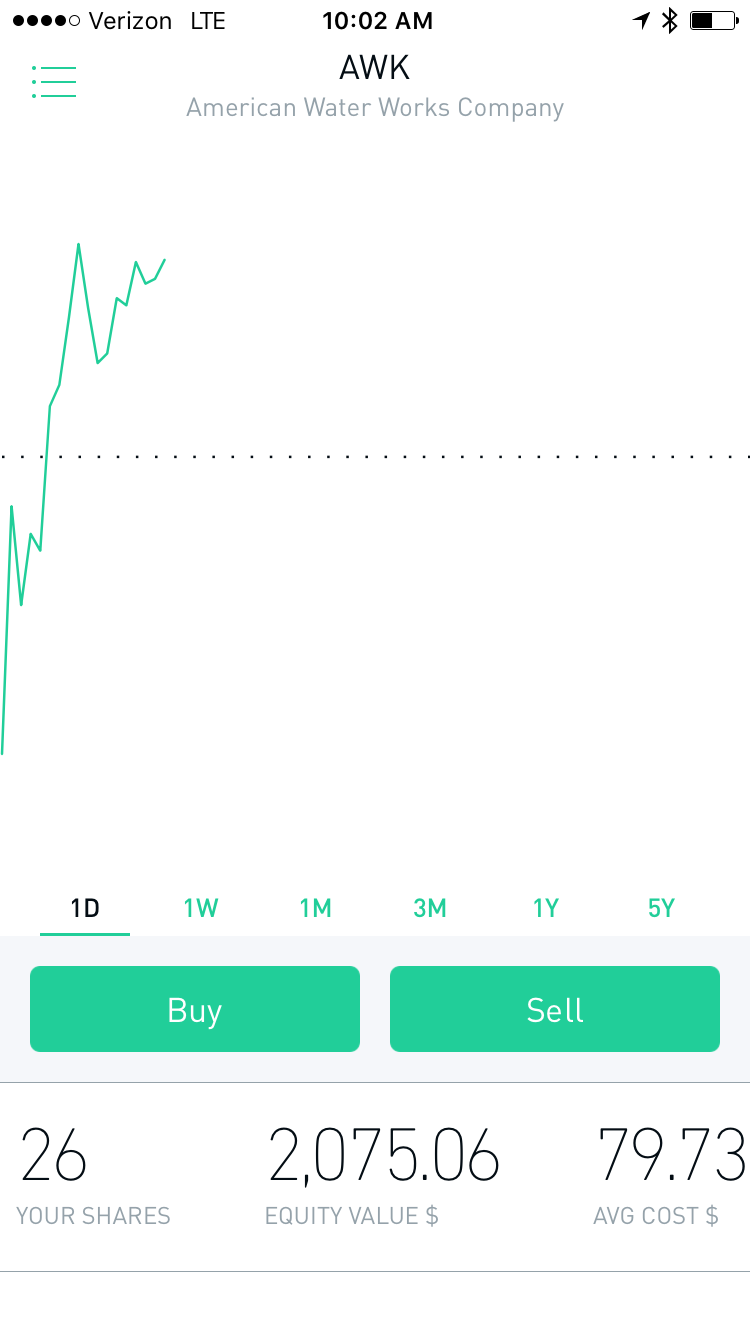Select the 1D chart range

[x=85, y=908]
